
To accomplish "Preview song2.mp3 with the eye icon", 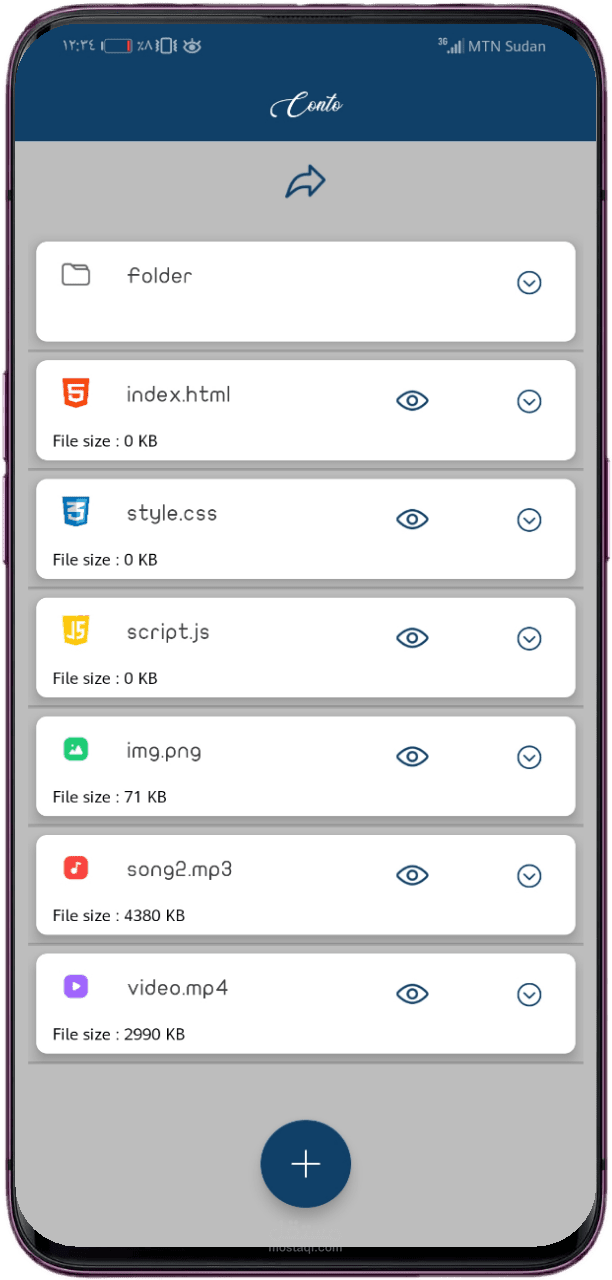I will 412,875.
